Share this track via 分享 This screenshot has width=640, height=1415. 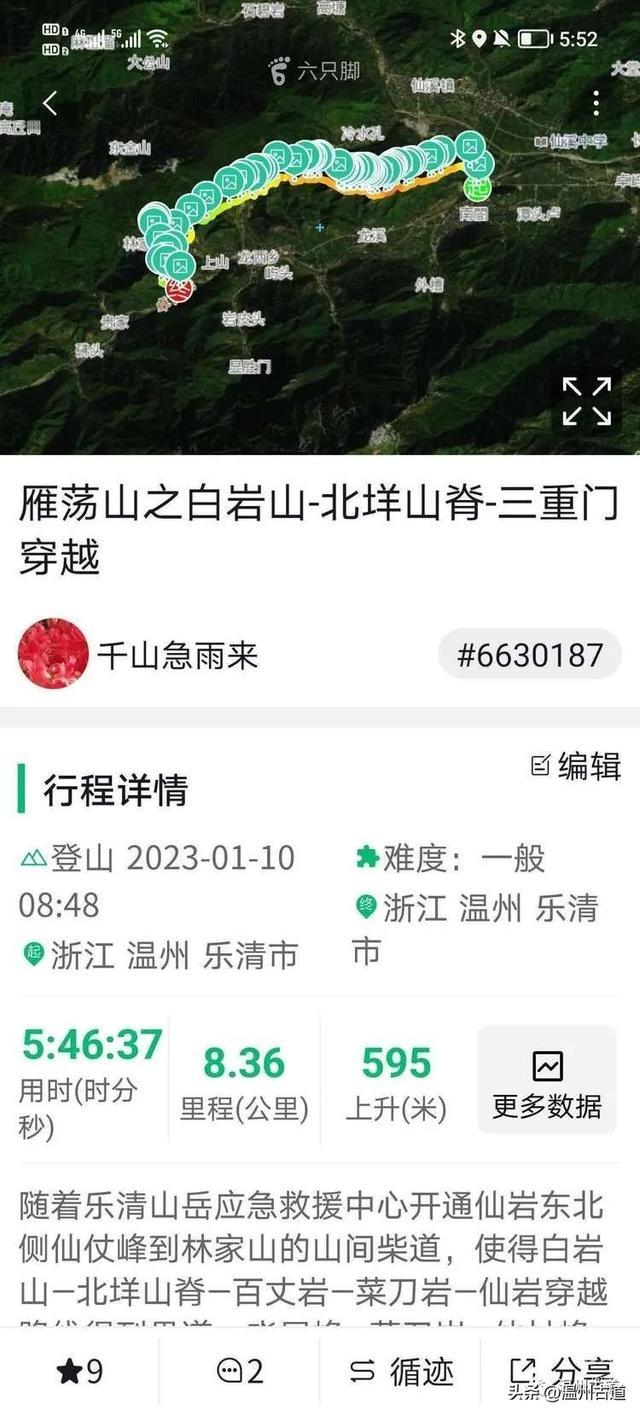coord(560,1368)
